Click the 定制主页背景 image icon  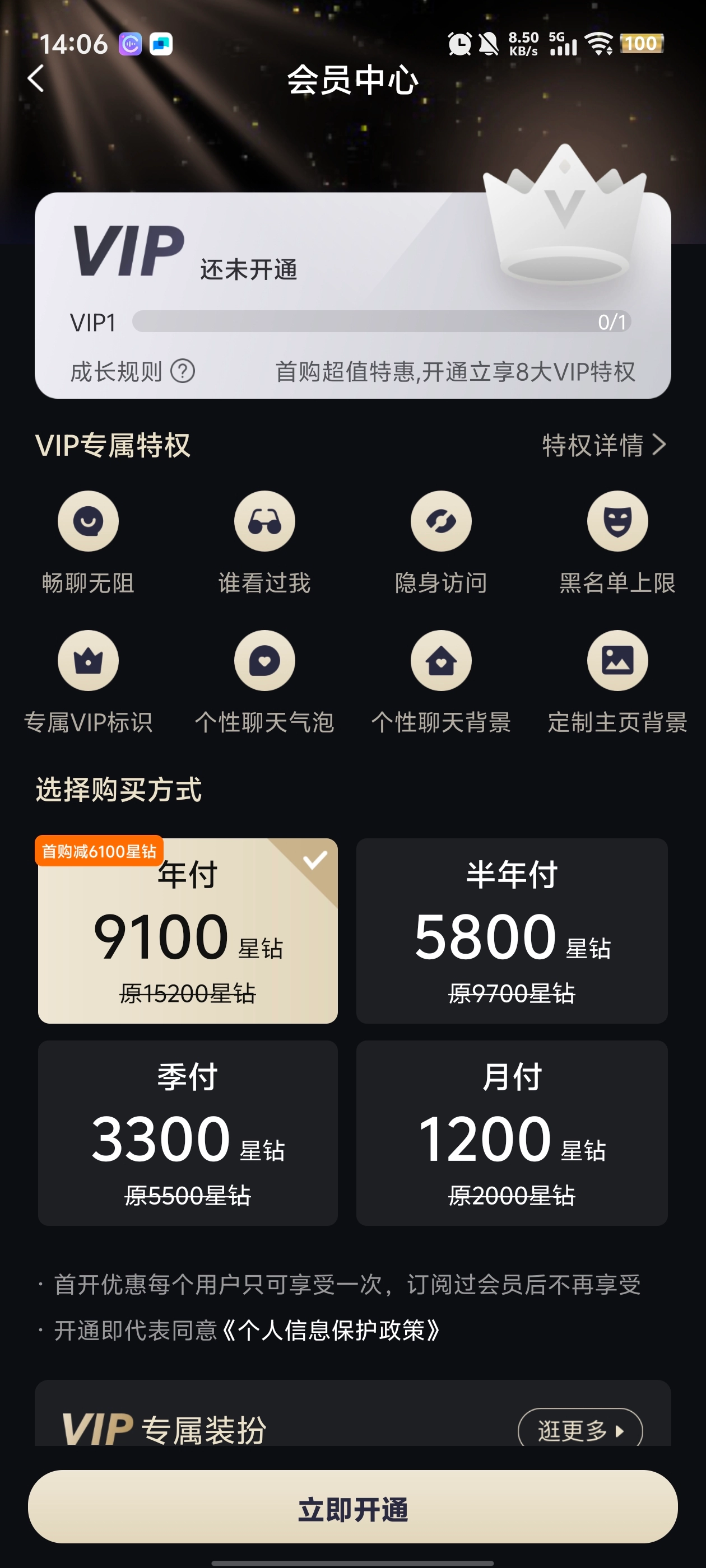tap(617, 660)
